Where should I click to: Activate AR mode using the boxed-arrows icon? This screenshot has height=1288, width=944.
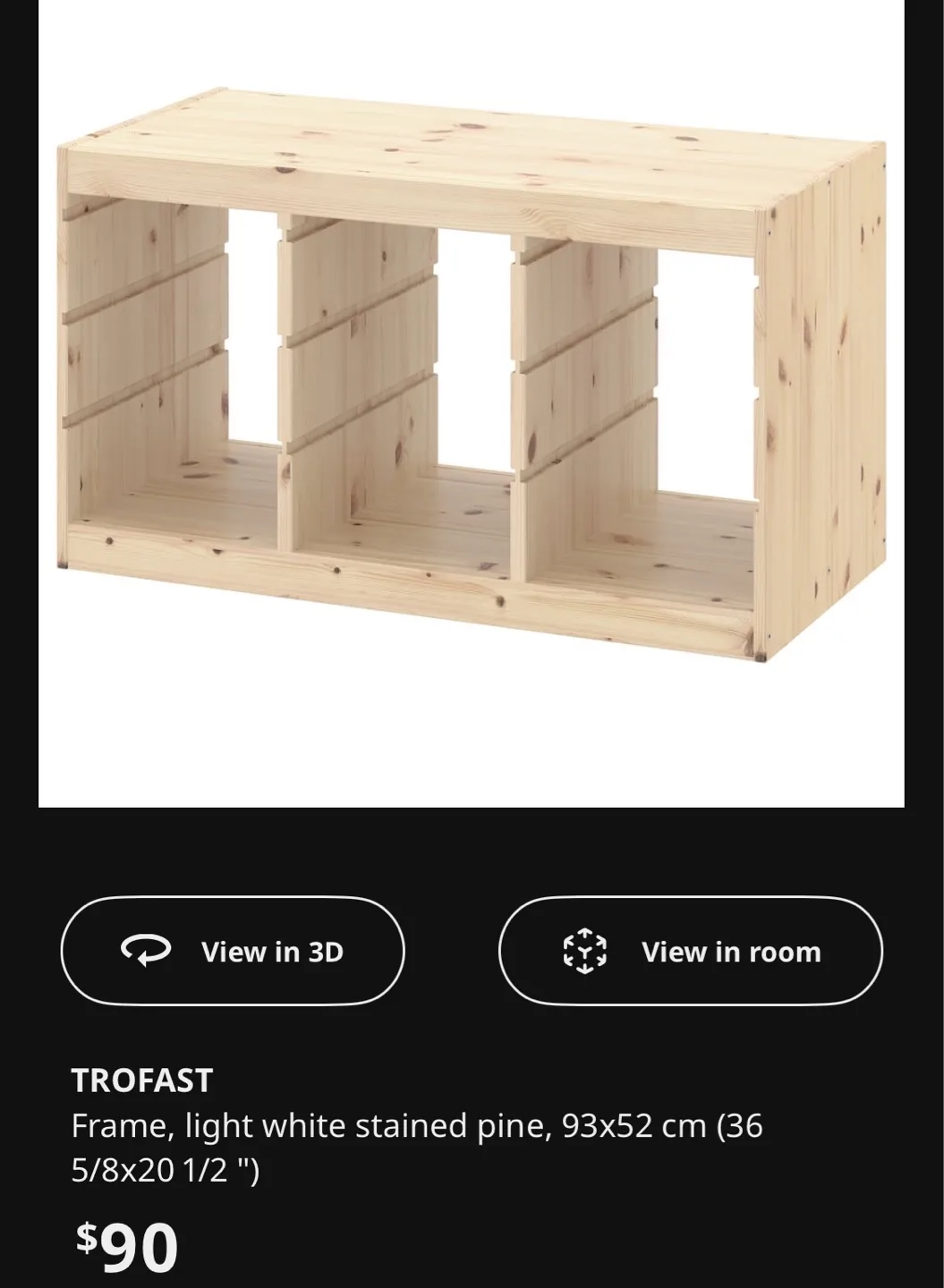point(586,951)
